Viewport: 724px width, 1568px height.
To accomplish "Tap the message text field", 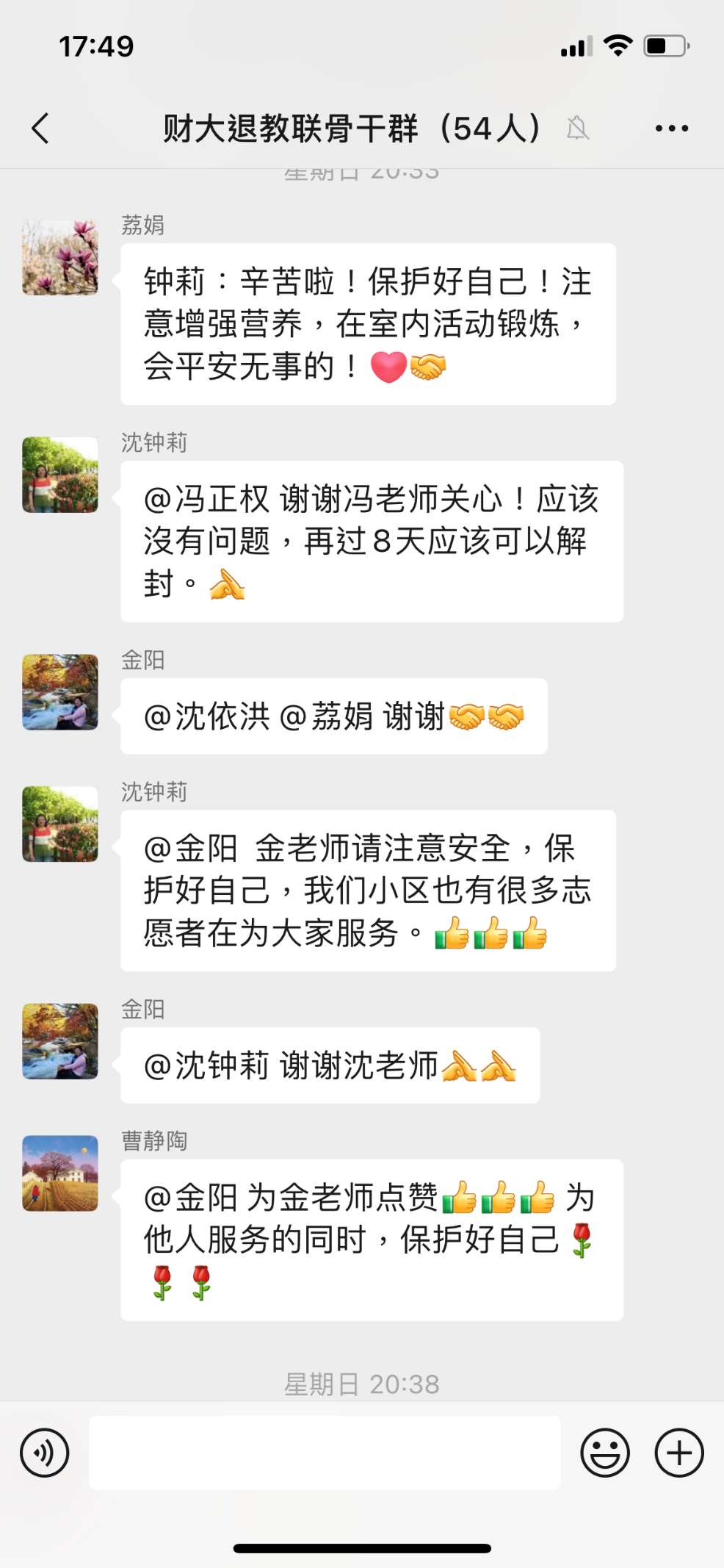I will [325, 1453].
